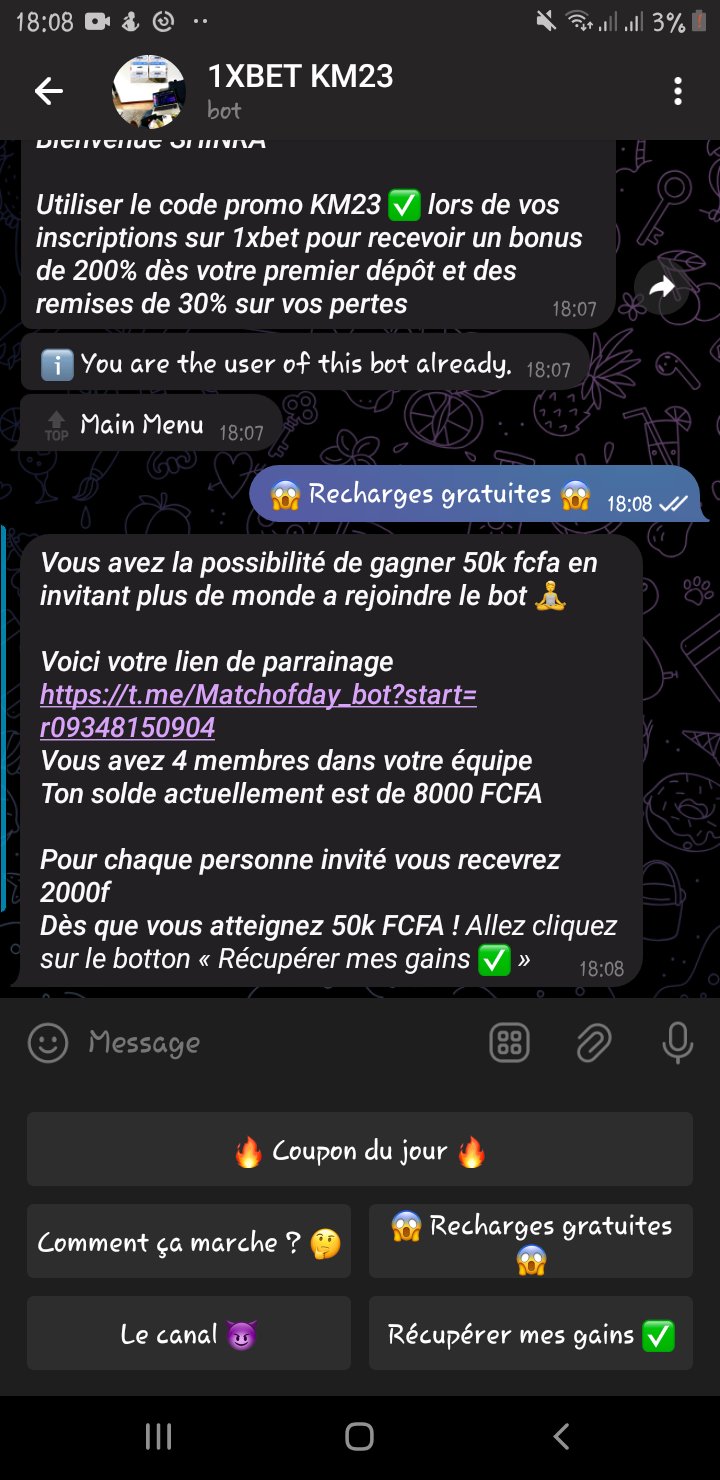Show recent apps from the navigation bar
720x1480 pixels.
coord(158,1437)
